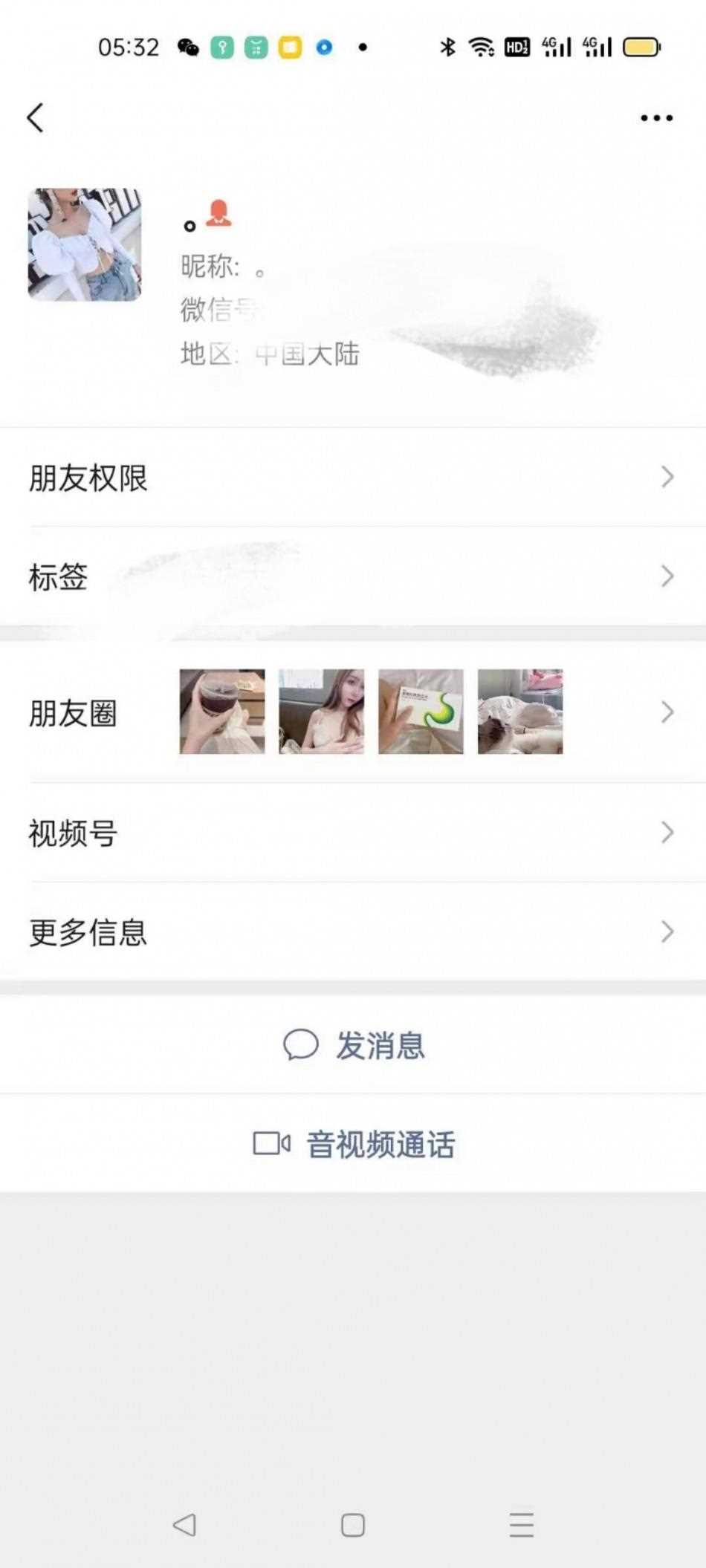Open the 朋友圈 moments row
Viewport: 706px width, 1568px height.
353,712
